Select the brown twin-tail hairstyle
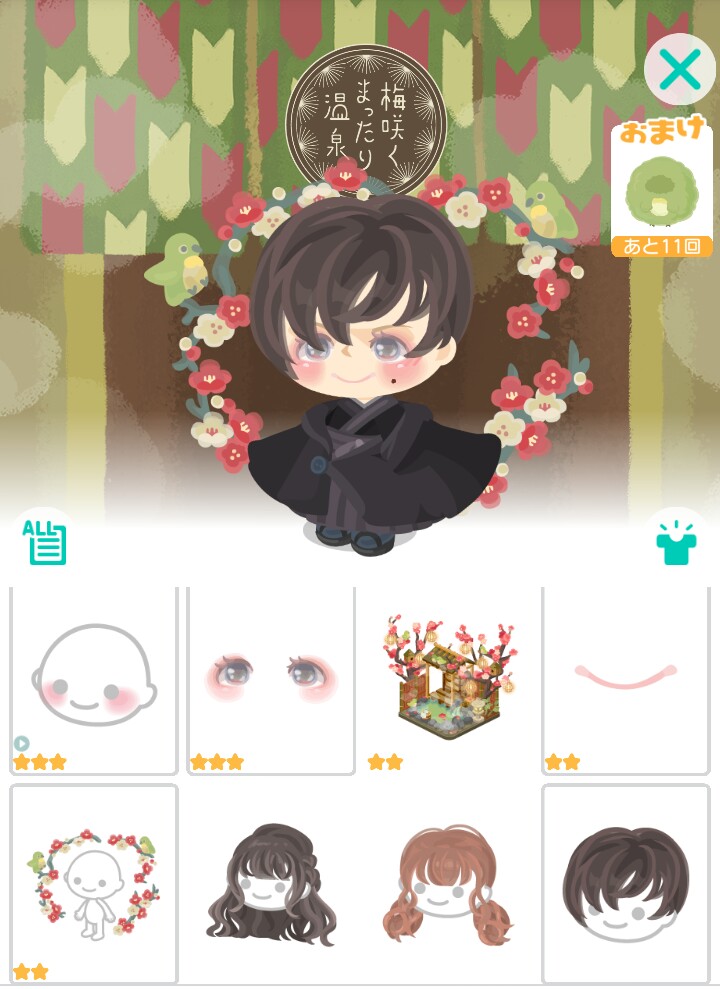Viewport: 720px width, 989px height. [448, 883]
